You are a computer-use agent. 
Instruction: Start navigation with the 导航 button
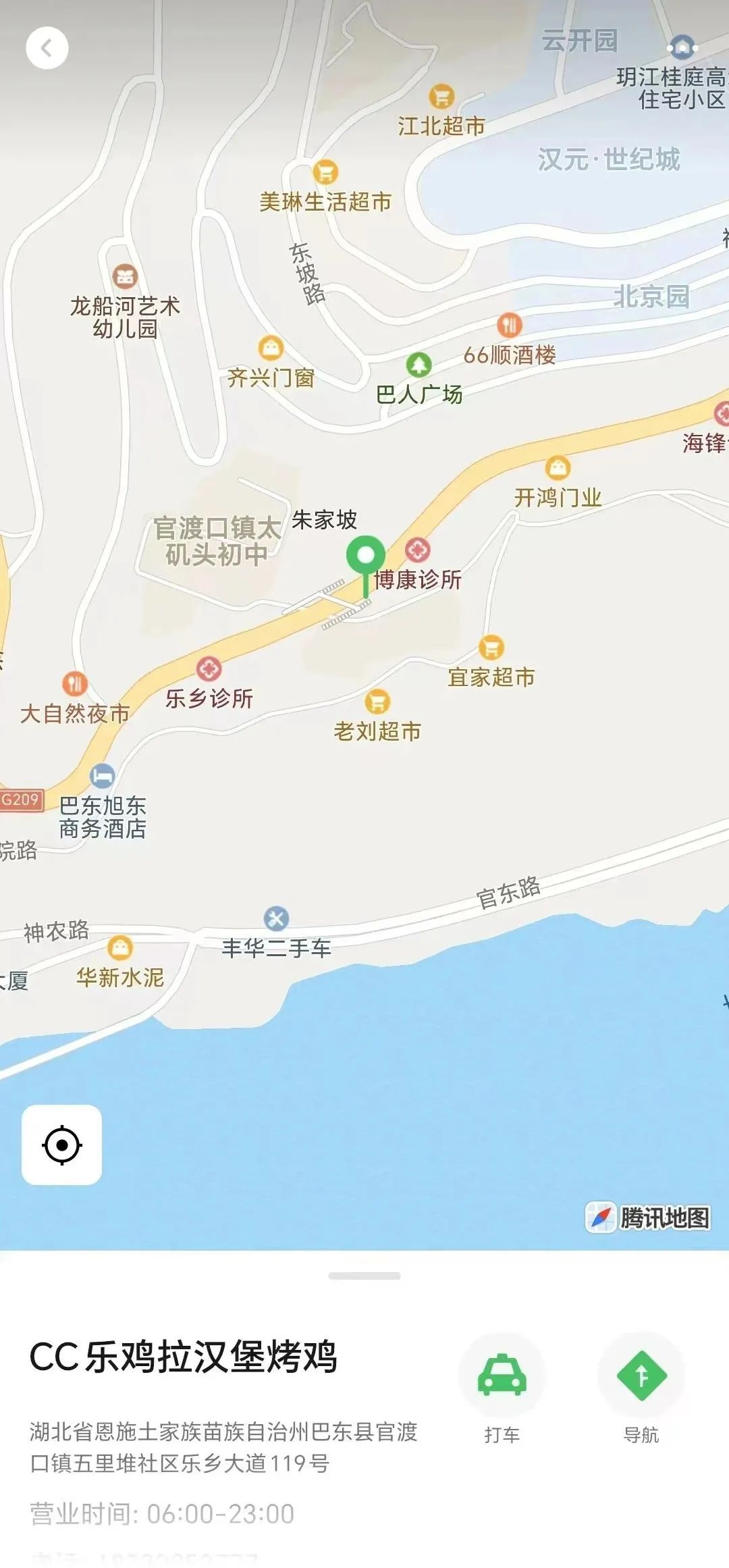641,1390
